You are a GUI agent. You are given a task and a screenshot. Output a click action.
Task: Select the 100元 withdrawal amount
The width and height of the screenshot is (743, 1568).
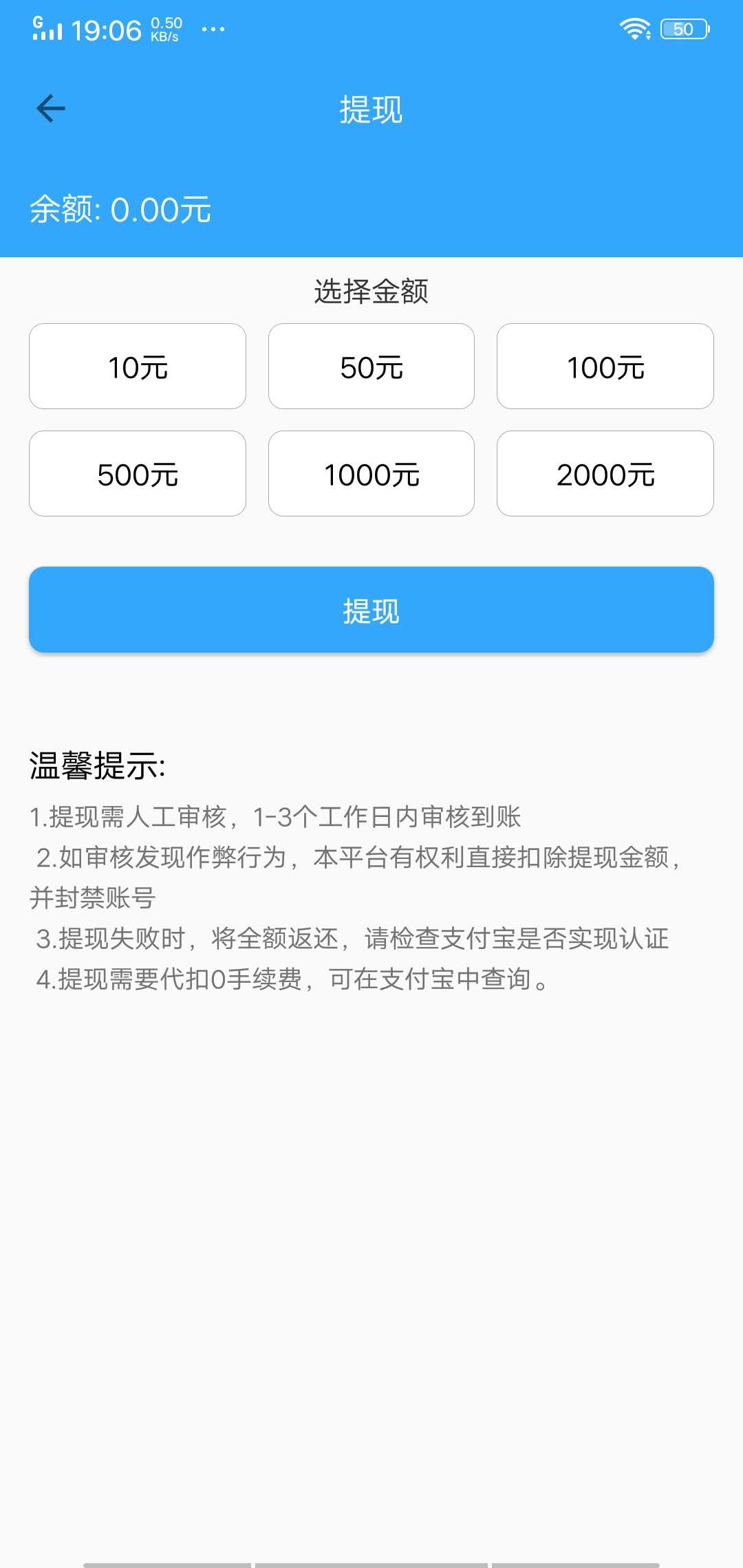tap(605, 366)
